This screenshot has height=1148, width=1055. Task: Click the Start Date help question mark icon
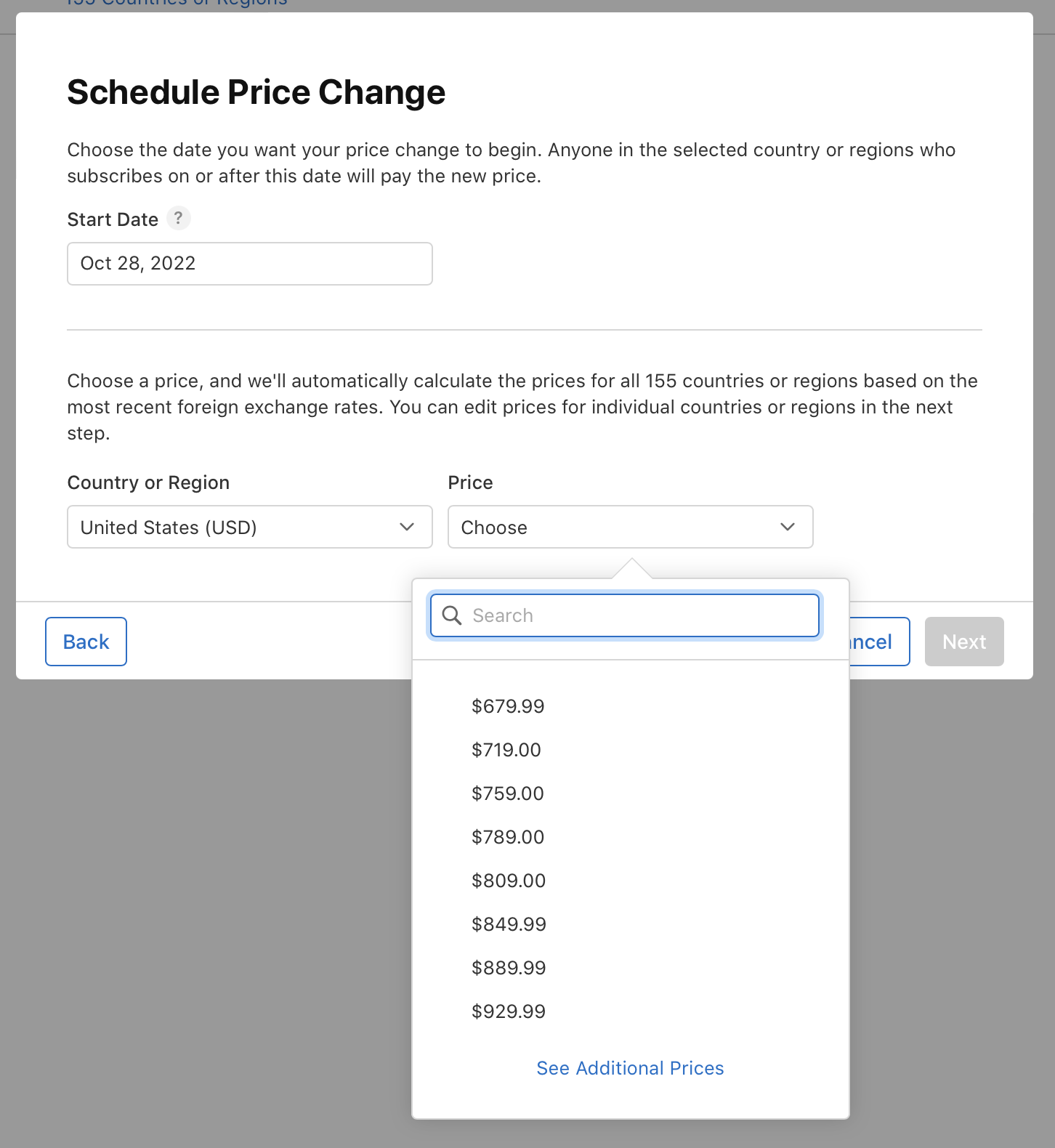pos(178,218)
